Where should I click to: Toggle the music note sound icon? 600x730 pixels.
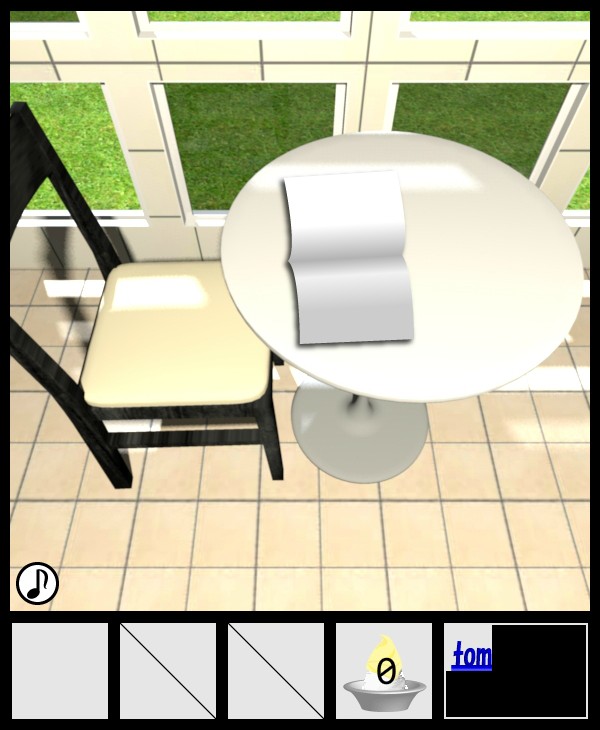pos(37,583)
